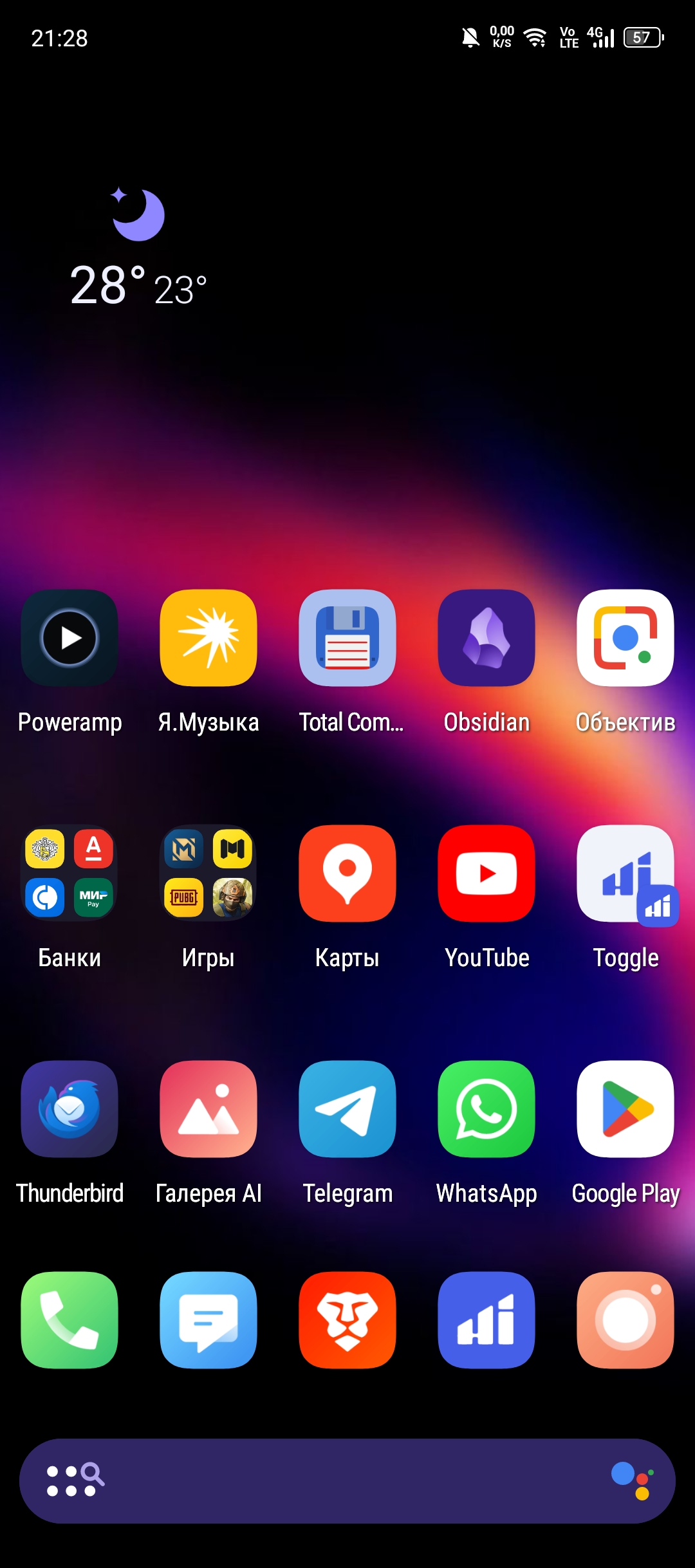Launch Brave browser from dock

[347, 1320]
